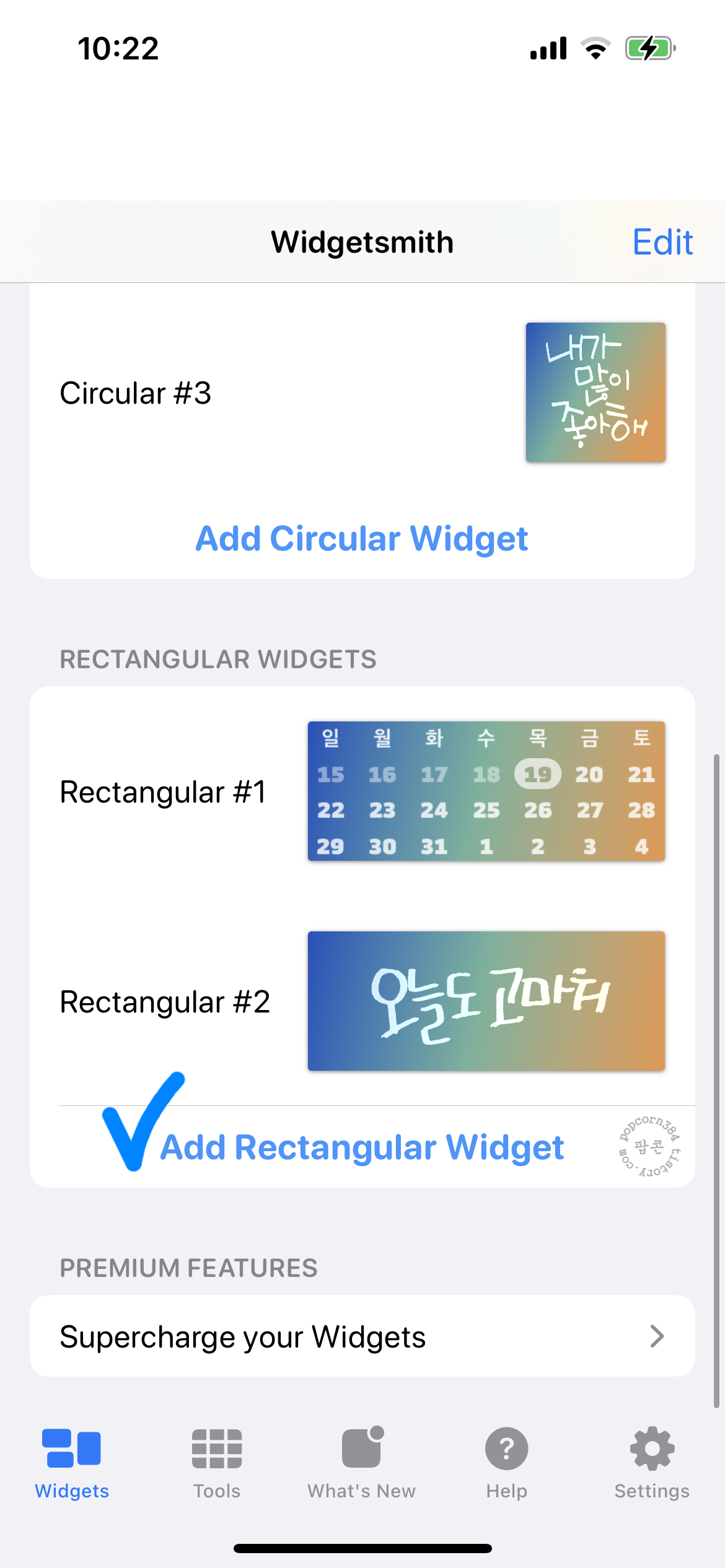The image size is (725, 1568).
Task: Add a new circular widget
Action: pyautogui.click(x=362, y=538)
